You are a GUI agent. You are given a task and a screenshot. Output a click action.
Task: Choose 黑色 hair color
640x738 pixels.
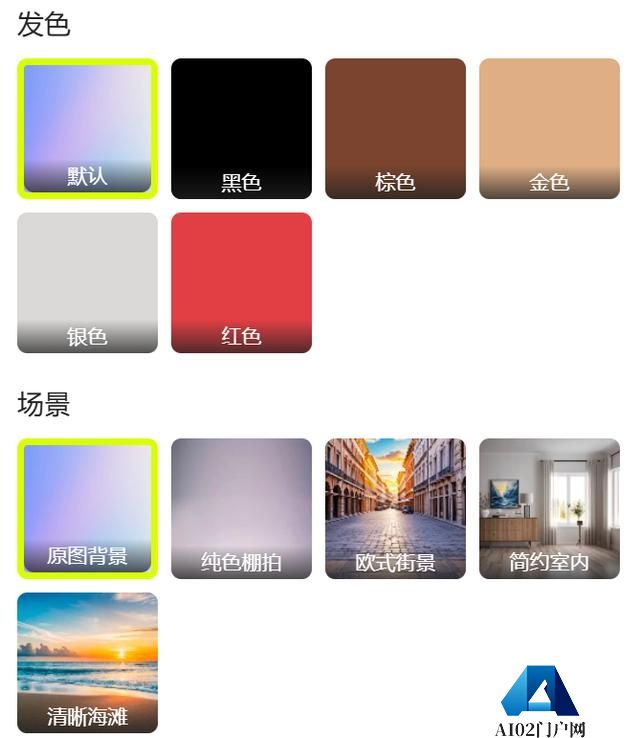click(241, 128)
